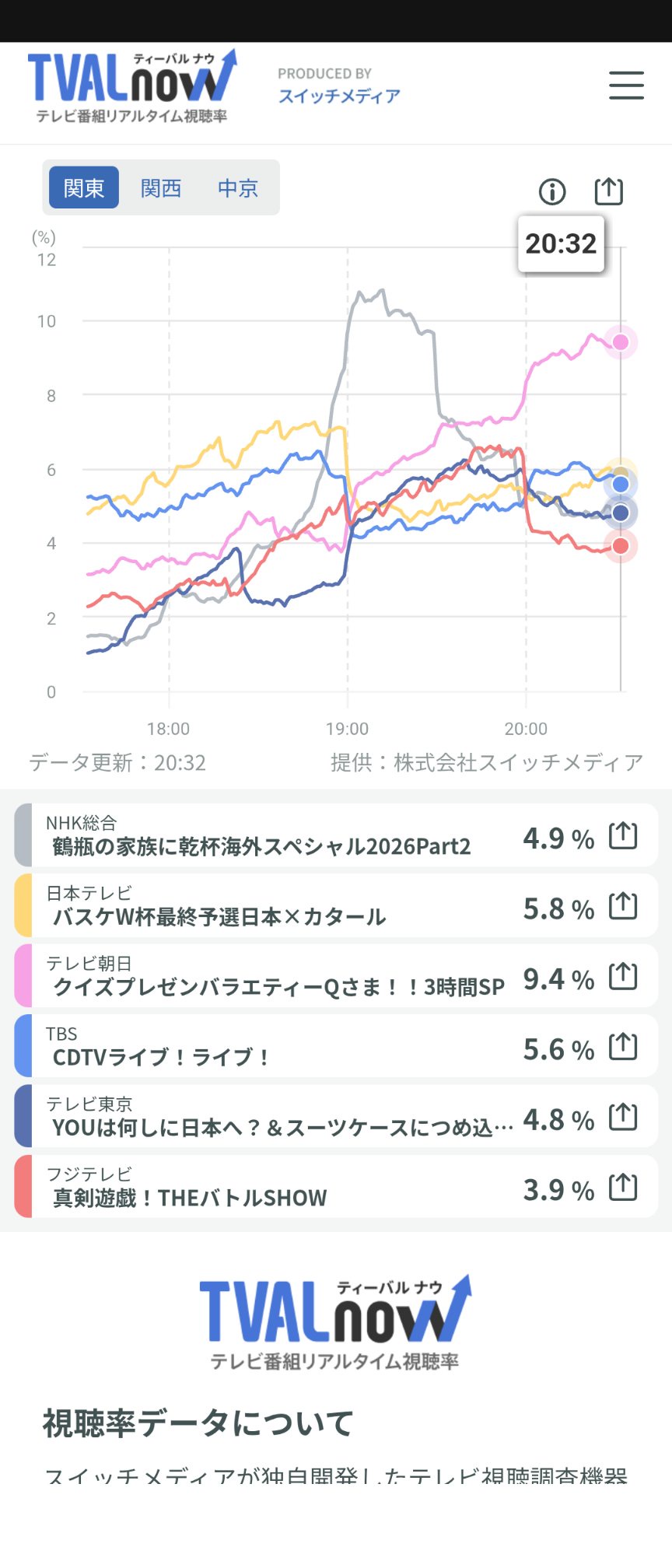
Task: Share the テレビ東京 rating
Action: (x=623, y=1117)
